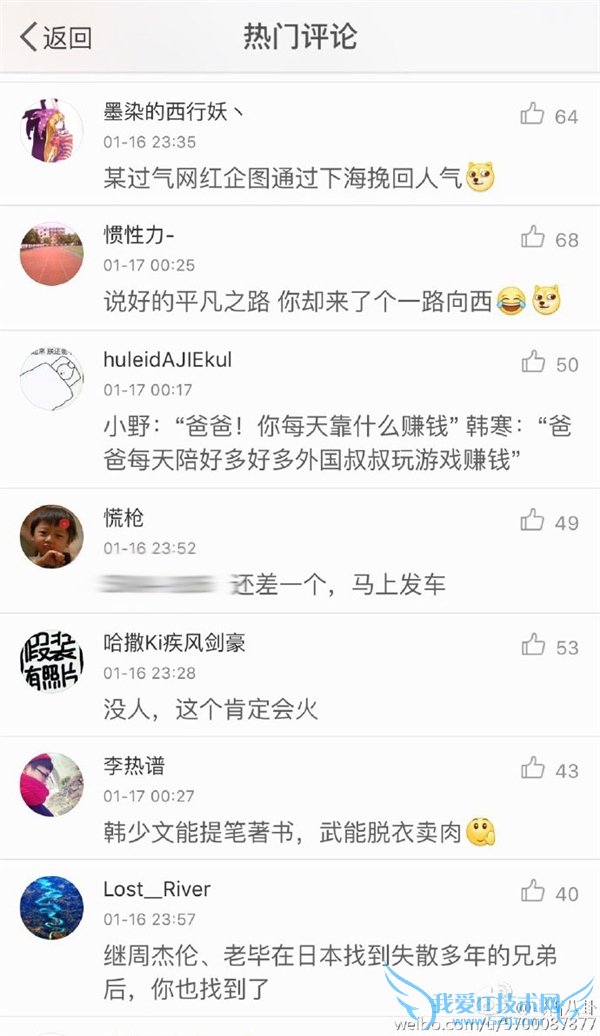Like the comment from huleidAJIEkul

point(533,362)
